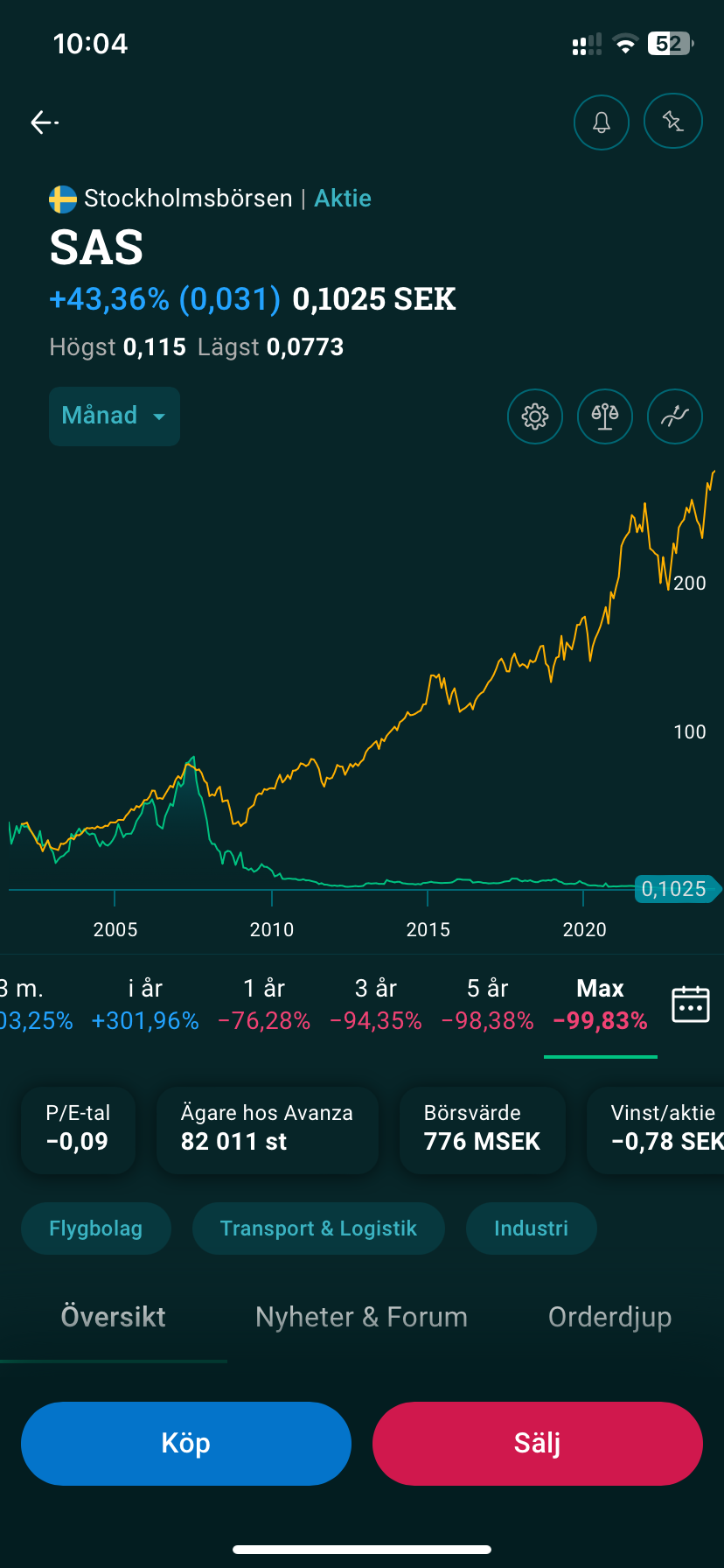This screenshot has height=1568, width=724.
Task: Switch to the Orderdjup tab
Action: (x=609, y=1317)
